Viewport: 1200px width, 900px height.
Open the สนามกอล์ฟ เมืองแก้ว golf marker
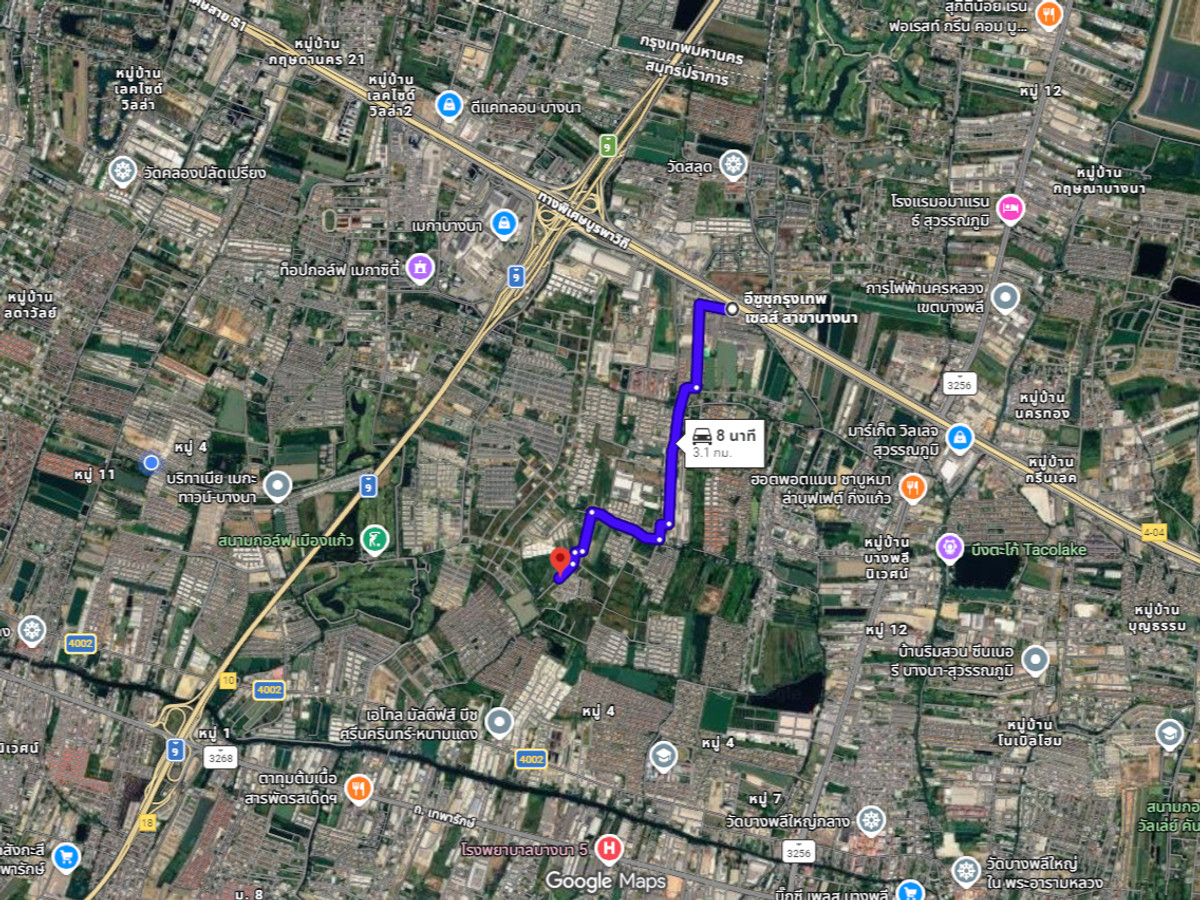coord(374,539)
